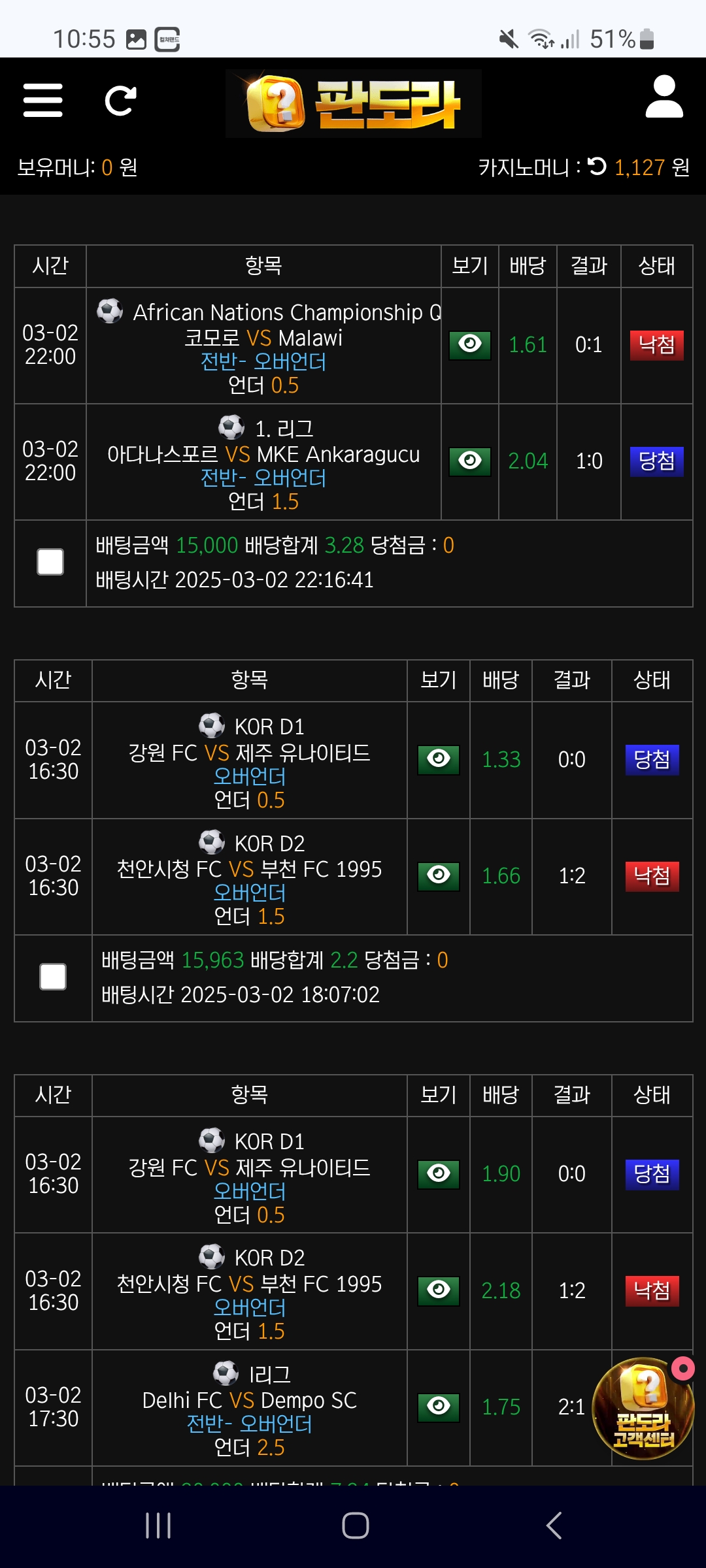Select the checkbox for 15,963 bet slip
Screen dimensions: 706x1568
pyautogui.click(x=53, y=977)
